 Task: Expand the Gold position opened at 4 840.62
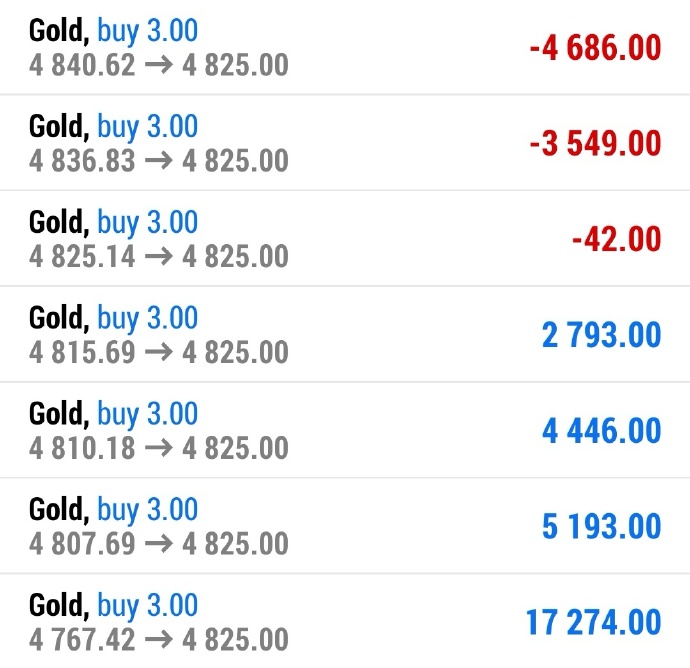tap(345, 47)
